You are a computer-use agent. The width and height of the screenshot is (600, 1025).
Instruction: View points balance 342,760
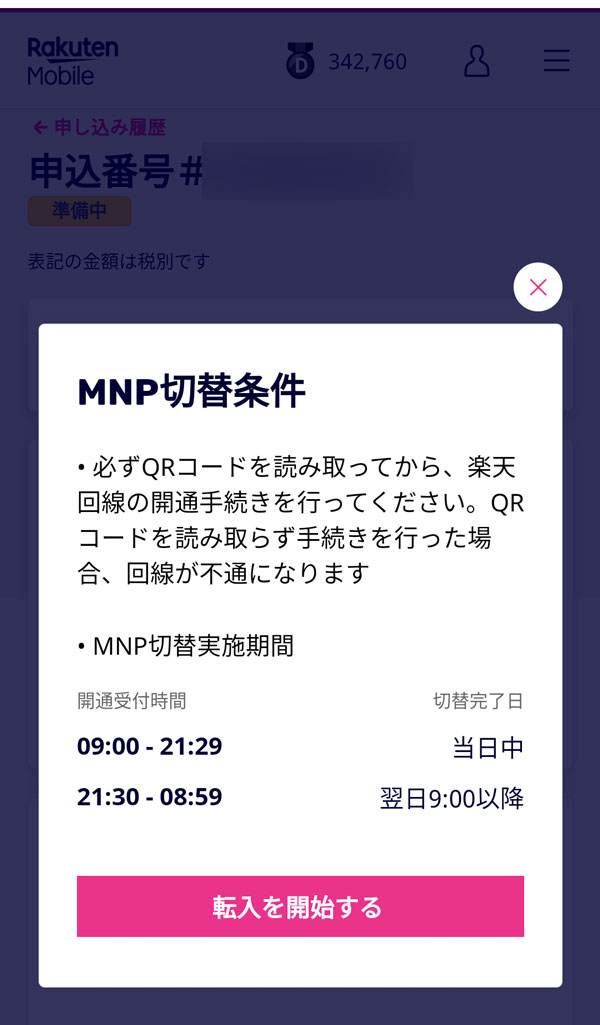pyautogui.click(x=347, y=61)
